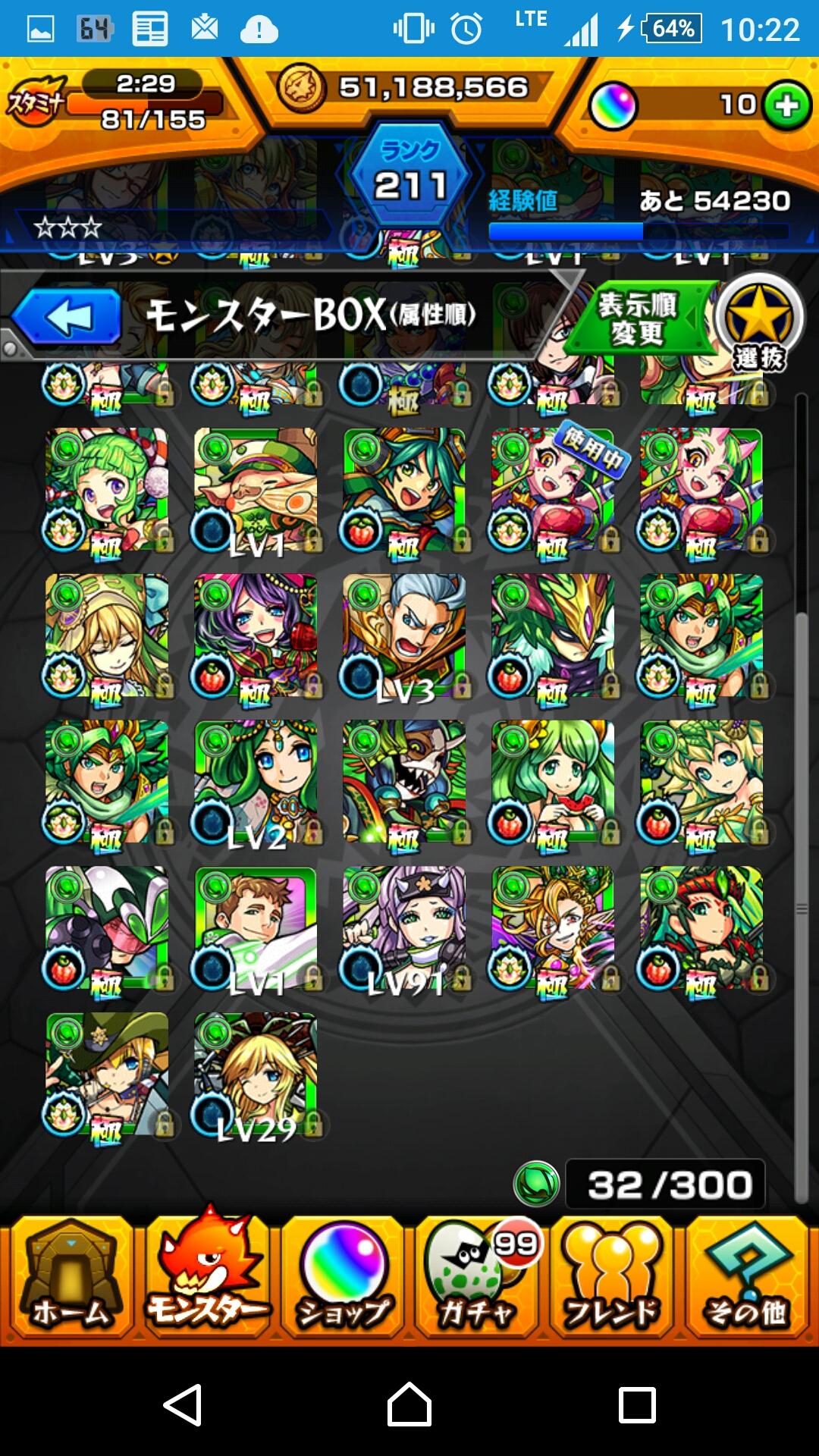The height and width of the screenshot is (1456, 819).
Task: Switch to the モンスター tab
Action: 206,1276
